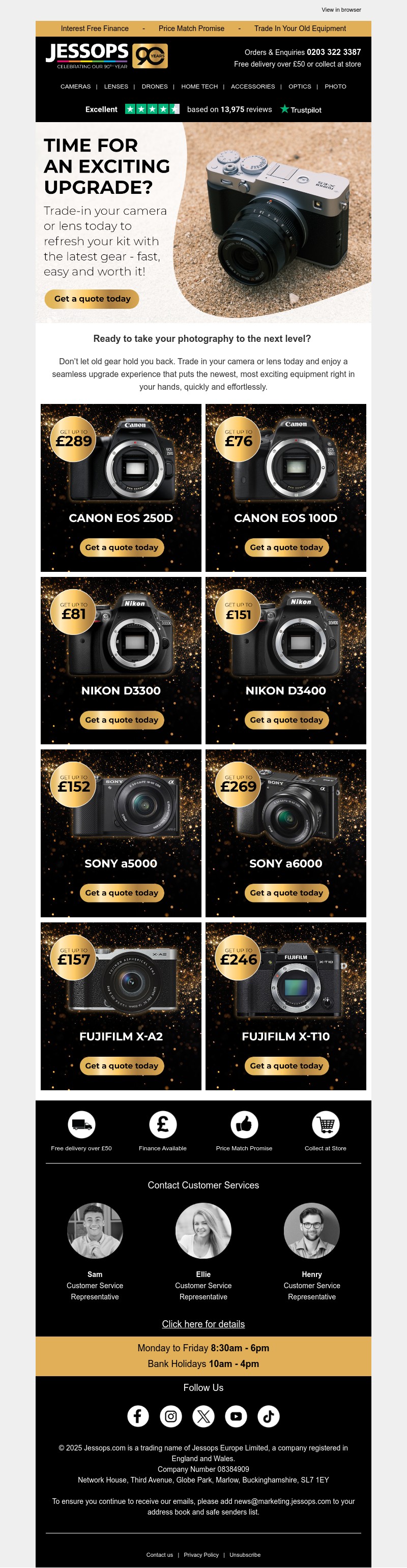
Task: Get a quote for Sony a6000
Action: pyautogui.click(x=286, y=892)
